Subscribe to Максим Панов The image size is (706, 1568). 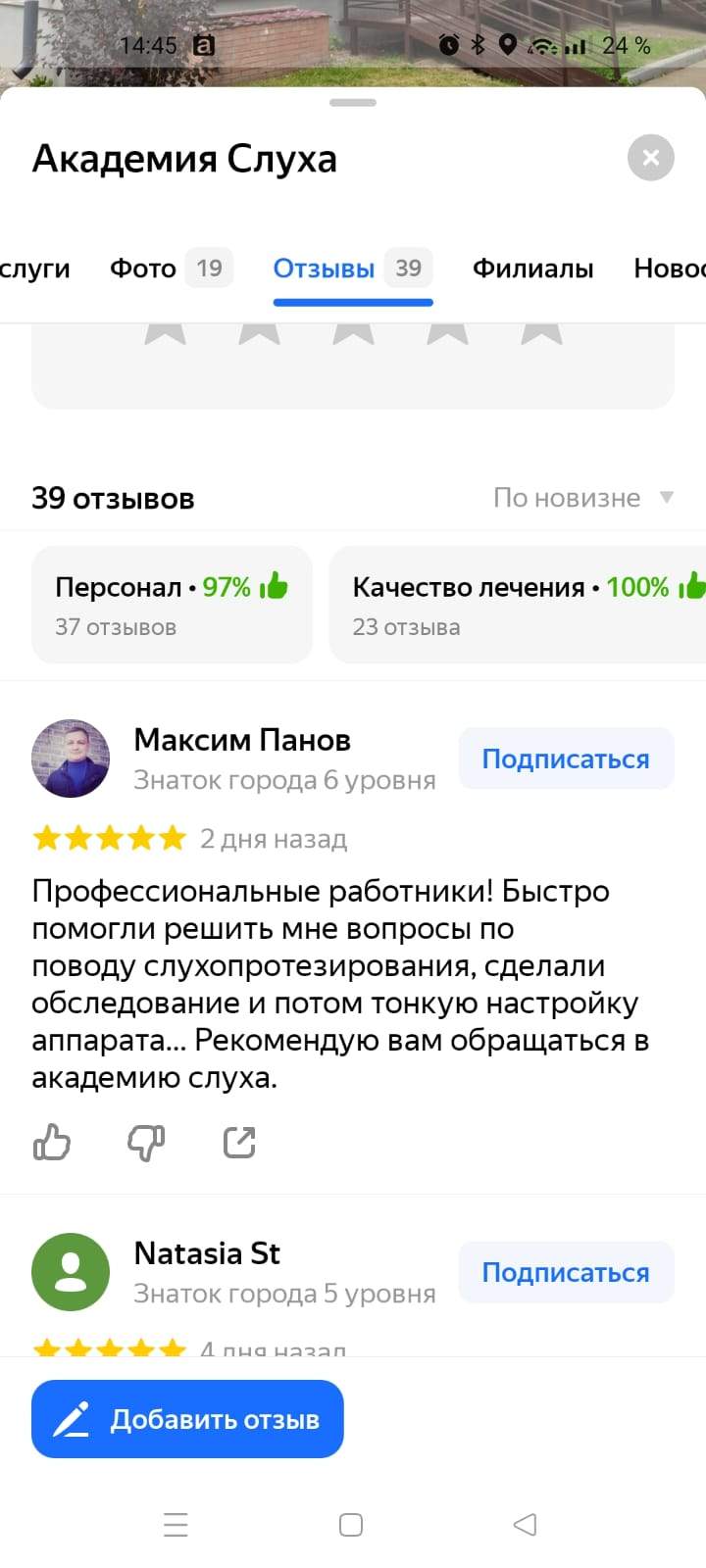(566, 759)
